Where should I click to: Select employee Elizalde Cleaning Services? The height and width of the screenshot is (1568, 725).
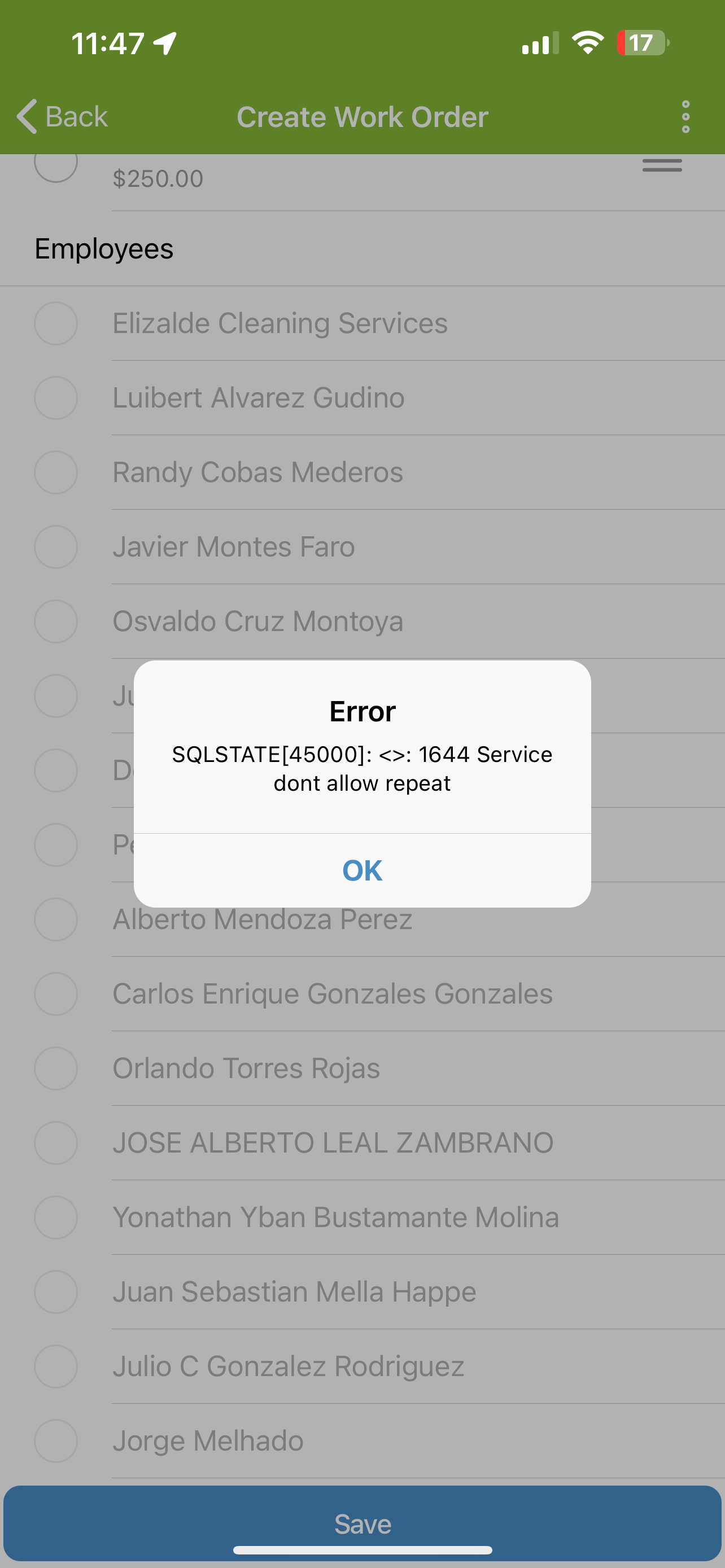click(56, 323)
